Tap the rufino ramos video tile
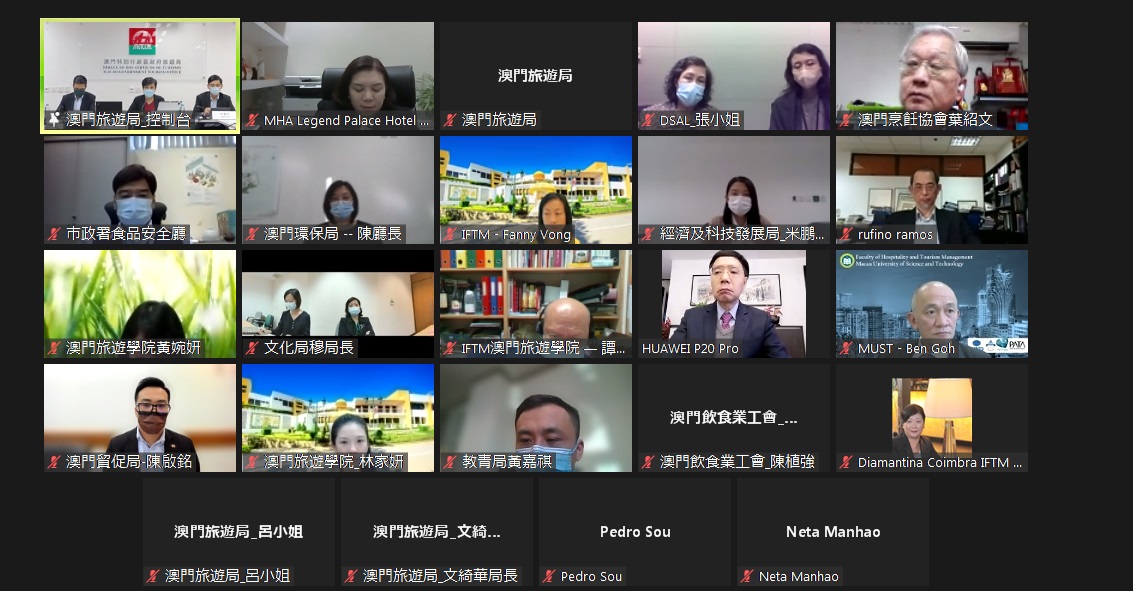Image resolution: width=1133 pixels, height=591 pixels. click(932, 190)
